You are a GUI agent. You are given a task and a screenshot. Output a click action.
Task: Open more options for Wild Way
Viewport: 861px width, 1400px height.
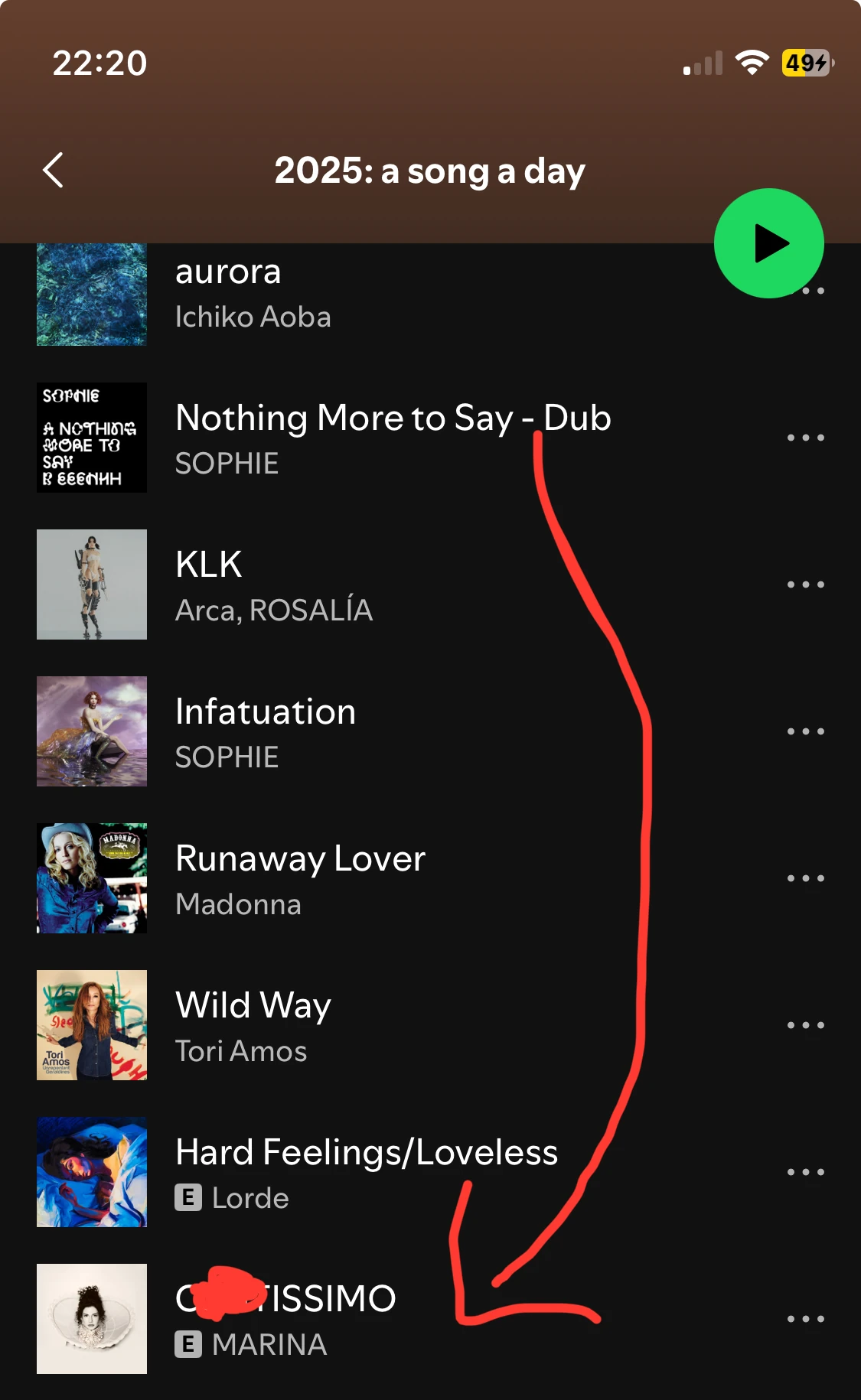click(805, 1026)
